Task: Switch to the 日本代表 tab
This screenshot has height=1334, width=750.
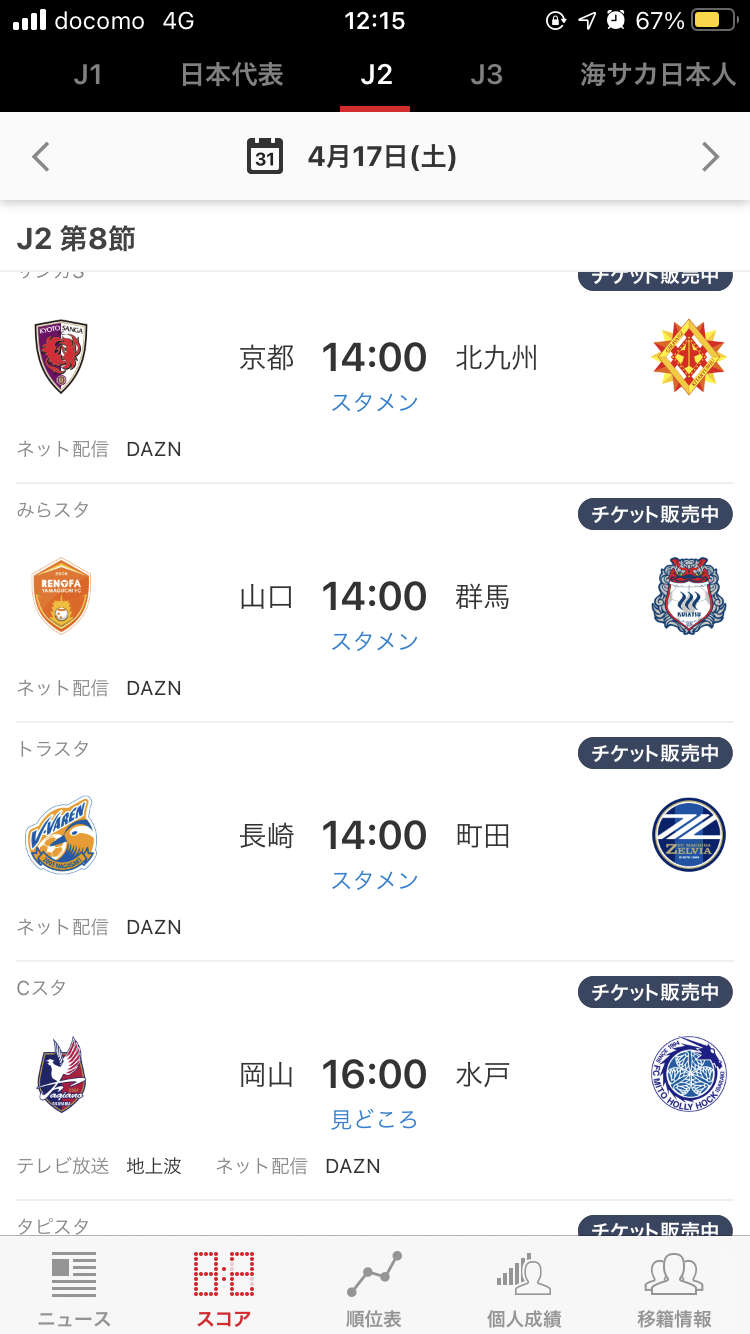Action: point(232,75)
